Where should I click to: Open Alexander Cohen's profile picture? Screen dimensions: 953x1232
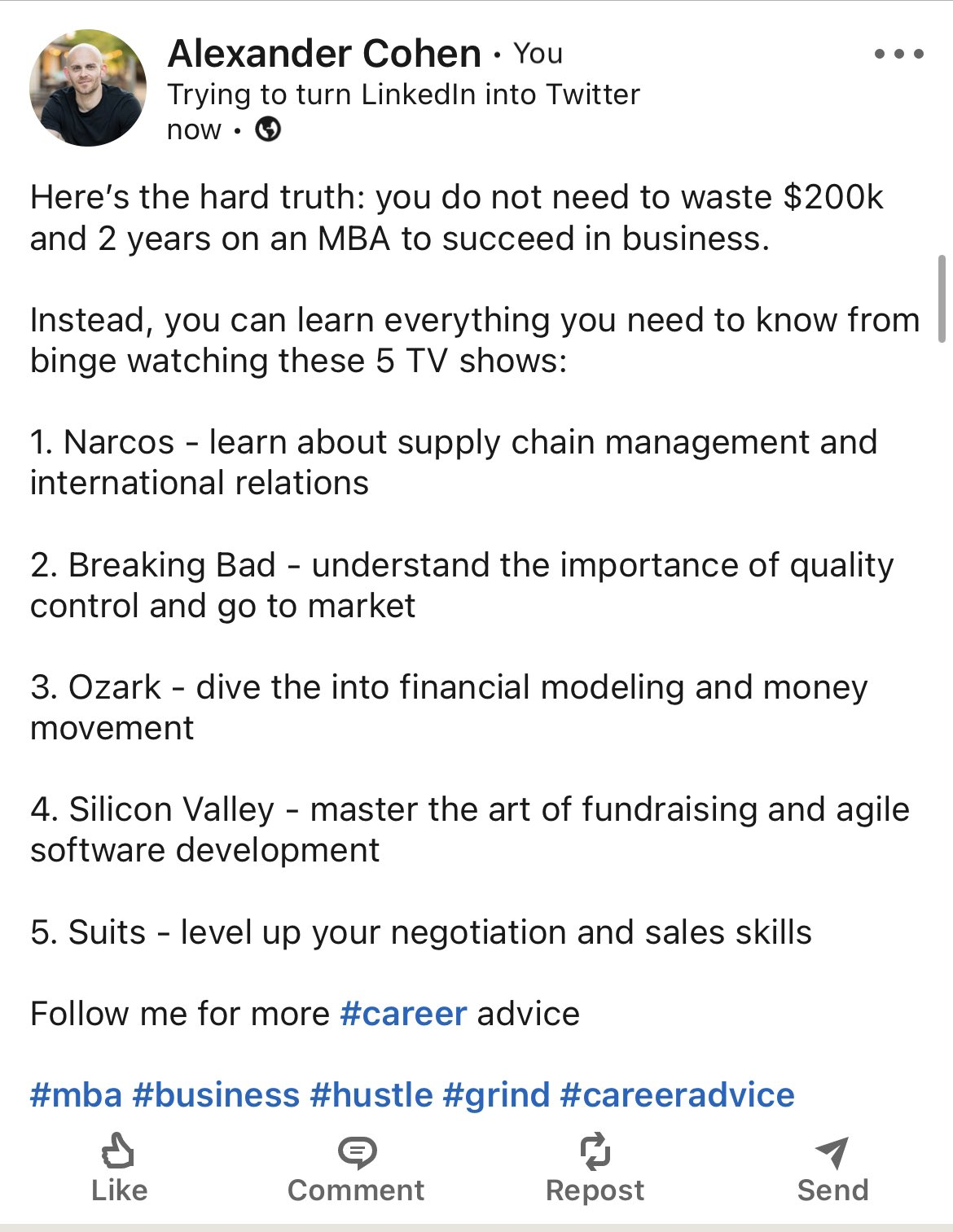point(88,88)
